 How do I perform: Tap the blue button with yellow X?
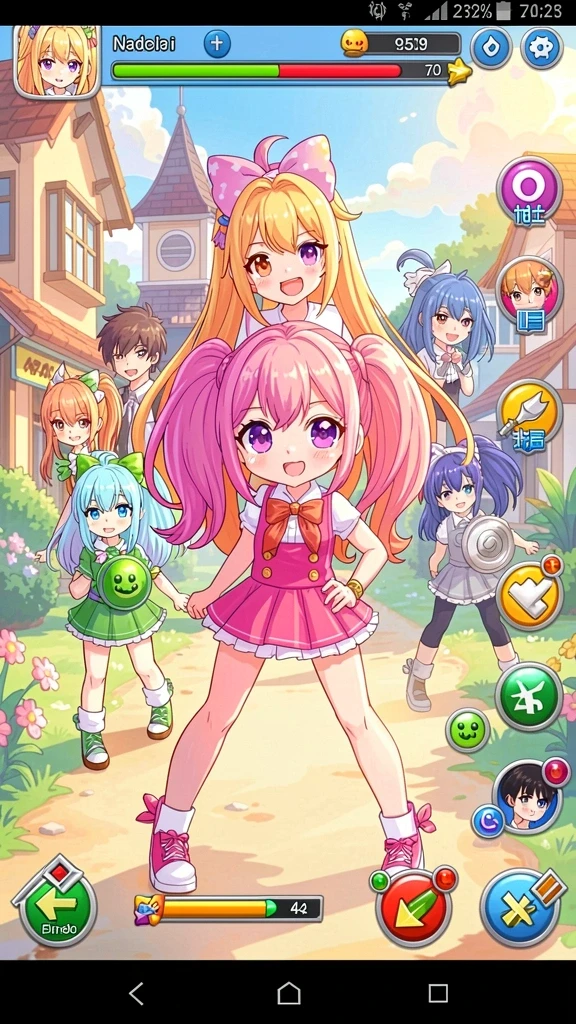coord(521,906)
